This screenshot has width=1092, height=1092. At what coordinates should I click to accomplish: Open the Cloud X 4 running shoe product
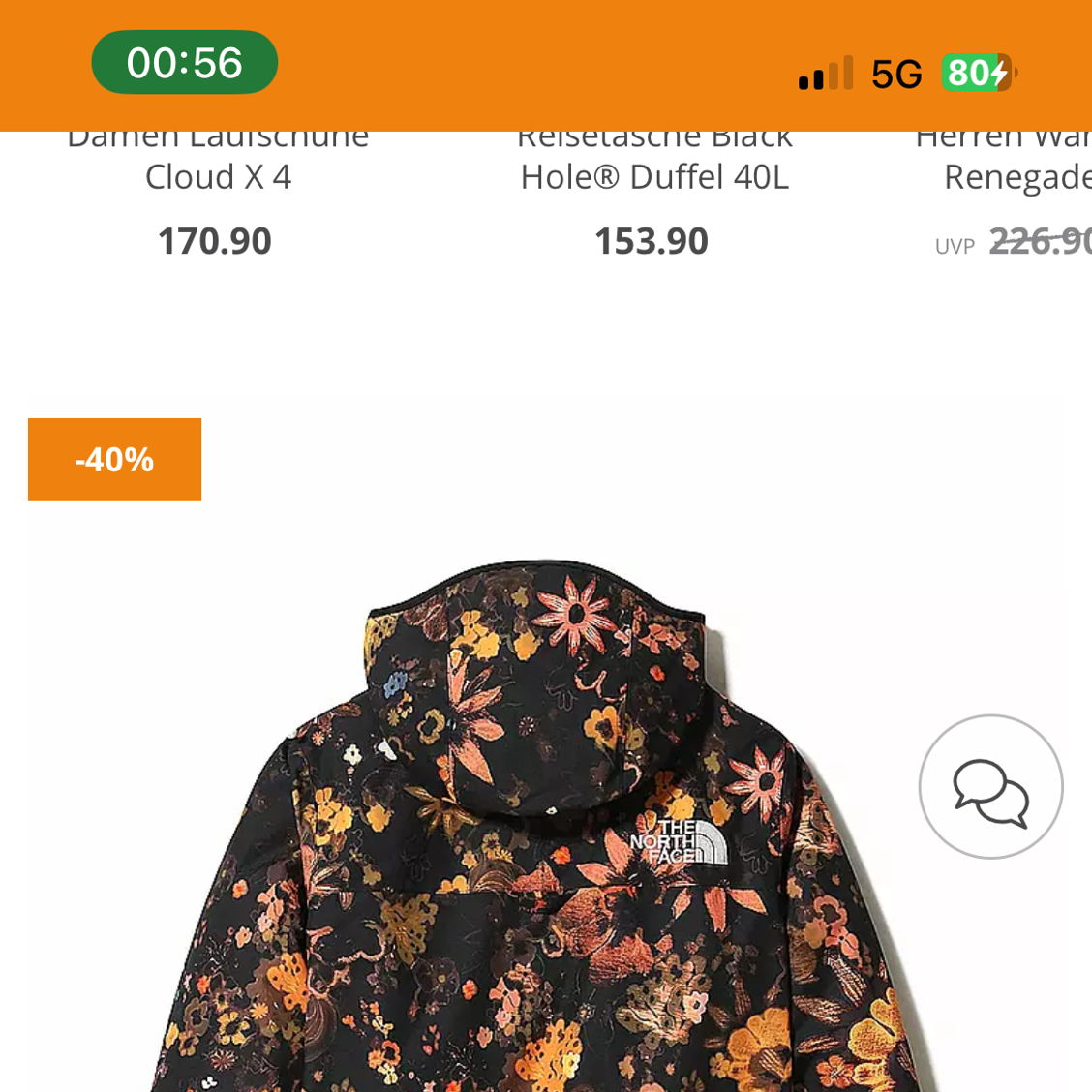pyautogui.click(x=218, y=177)
